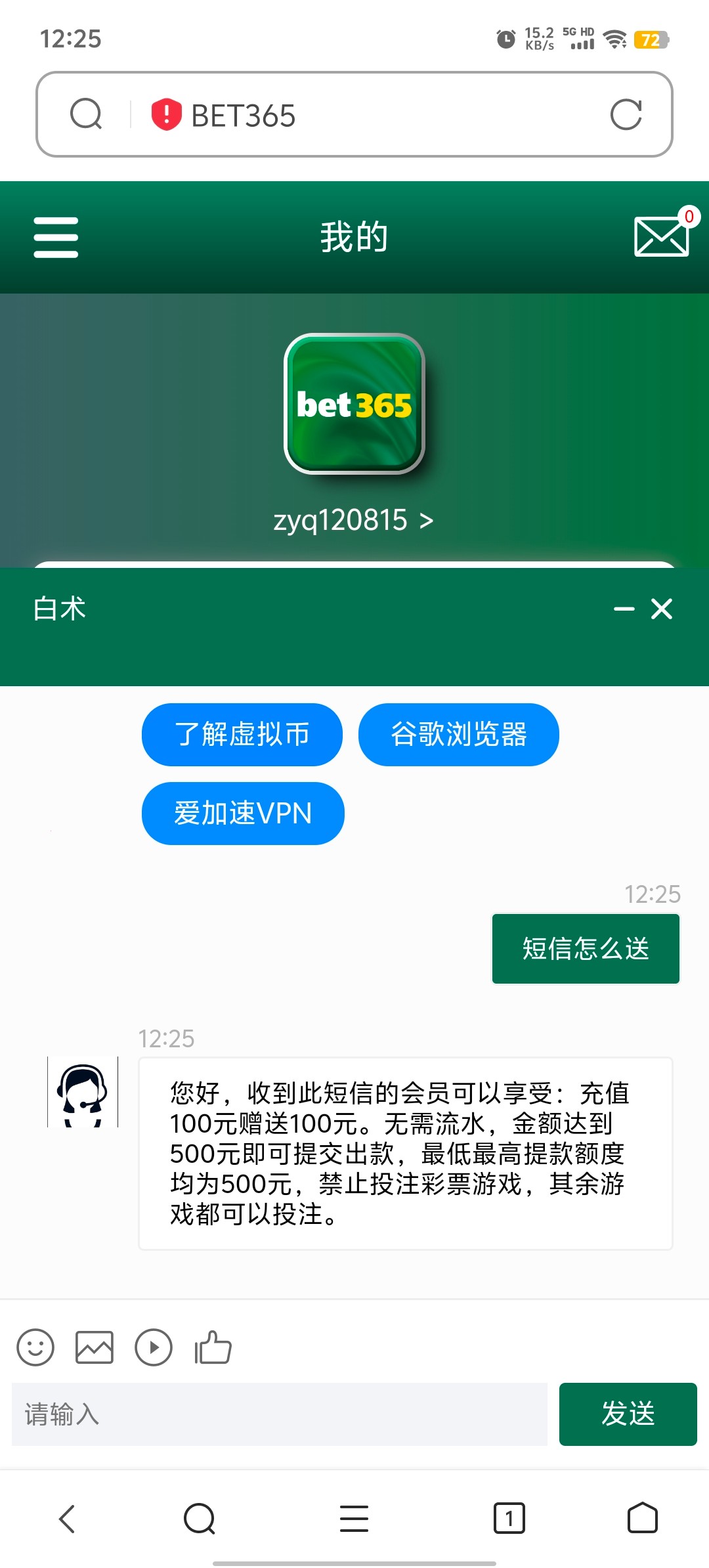709x1568 pixels.
Task: Select the video send icon
Action: click(154, 1348)
